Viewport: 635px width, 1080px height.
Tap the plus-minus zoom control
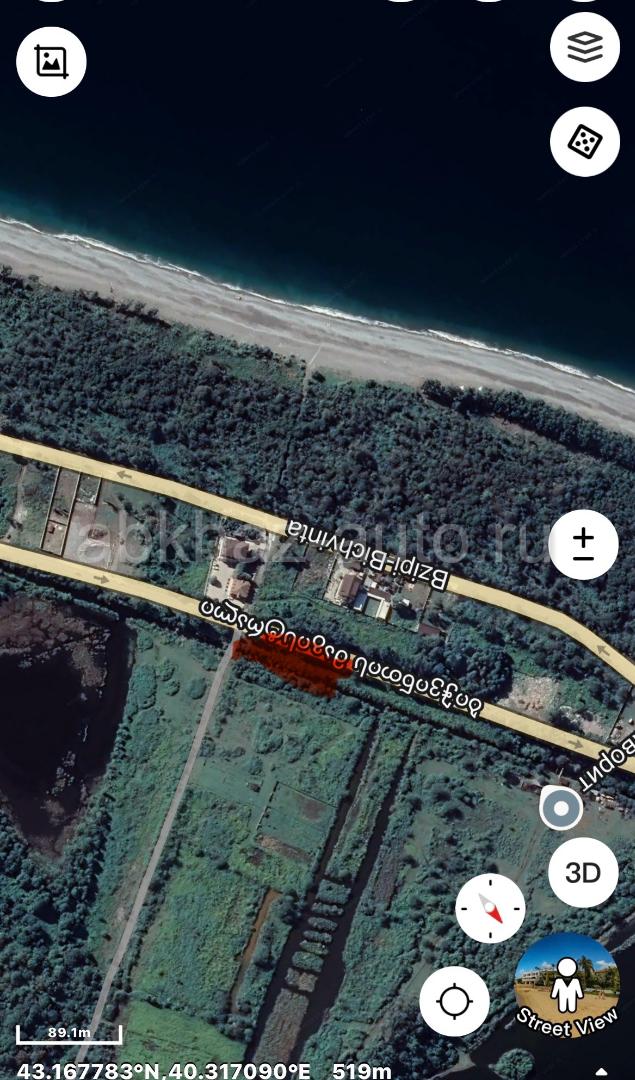coord(583,545)
